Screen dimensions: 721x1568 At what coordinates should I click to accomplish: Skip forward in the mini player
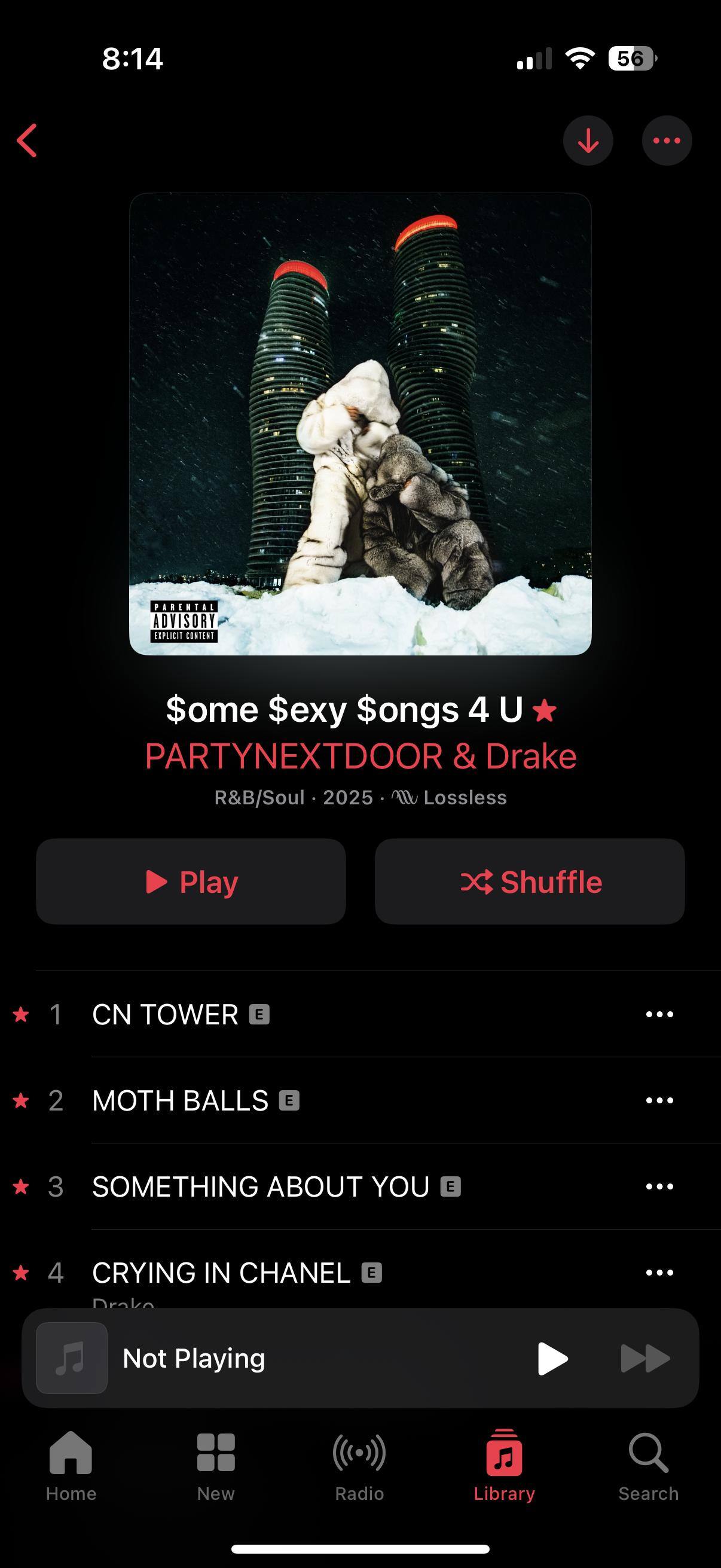(645, 1359)
